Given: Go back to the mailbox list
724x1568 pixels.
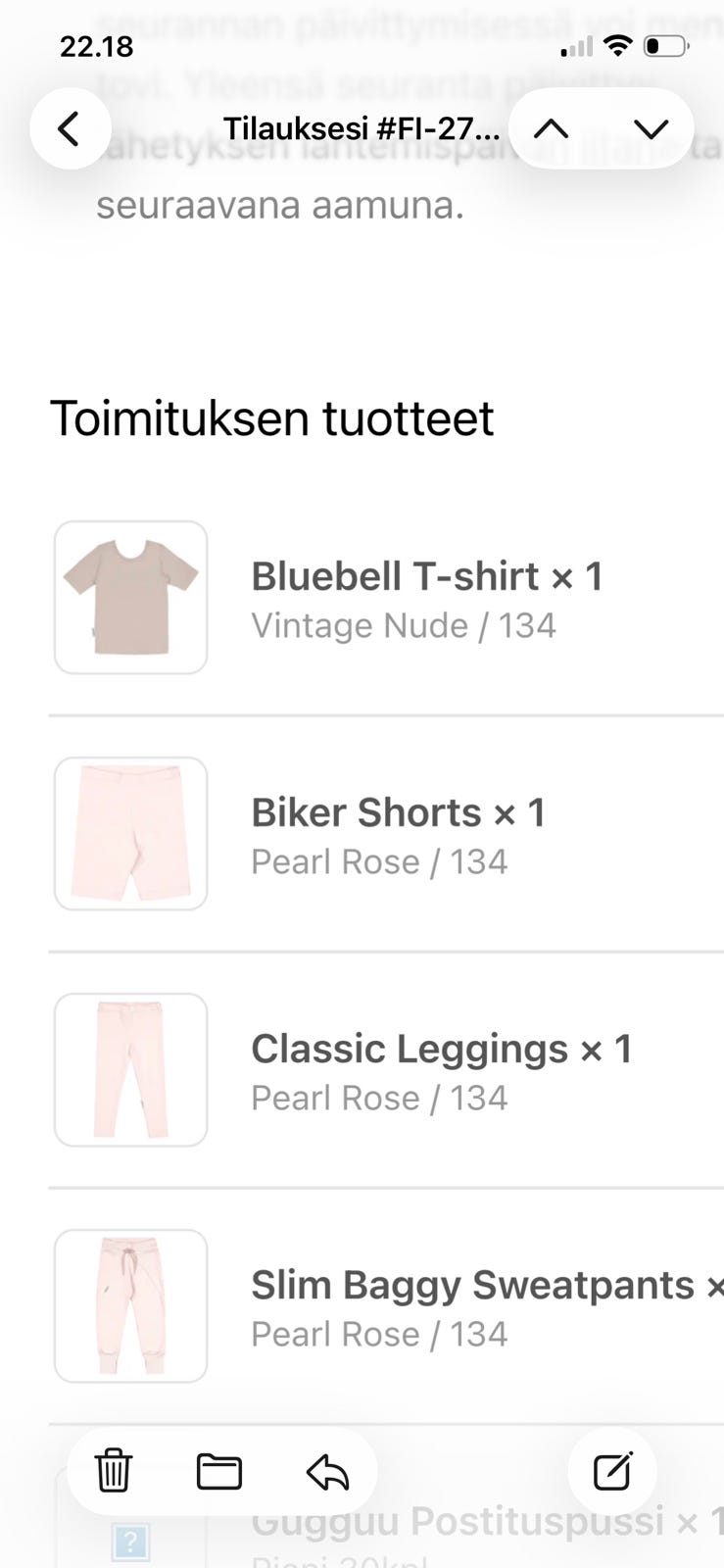Looking at the screenshot, I should click(x=69, y=128).
